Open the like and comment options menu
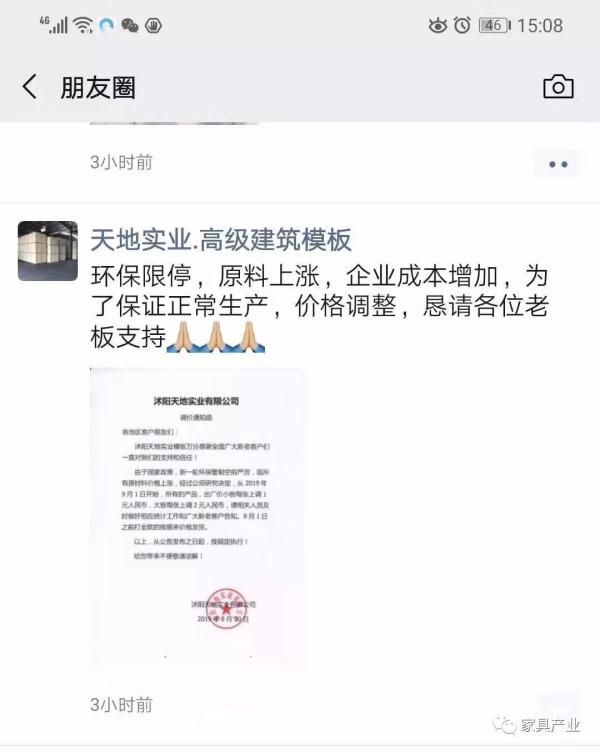The width and height of the screenshot is (600, 752). coord(557,163)
